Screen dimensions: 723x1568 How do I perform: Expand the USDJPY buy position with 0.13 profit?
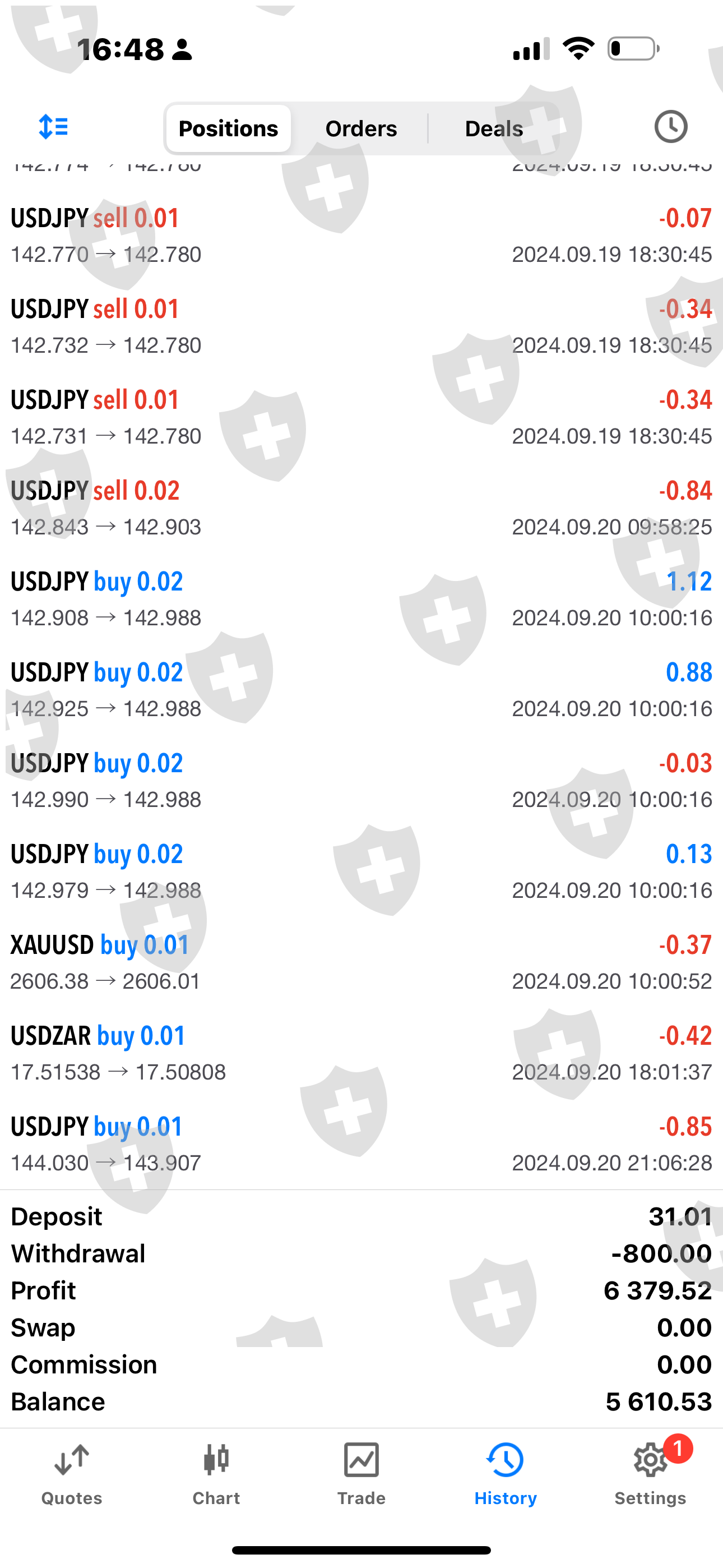pyautogui.click(x=361, y=871)
